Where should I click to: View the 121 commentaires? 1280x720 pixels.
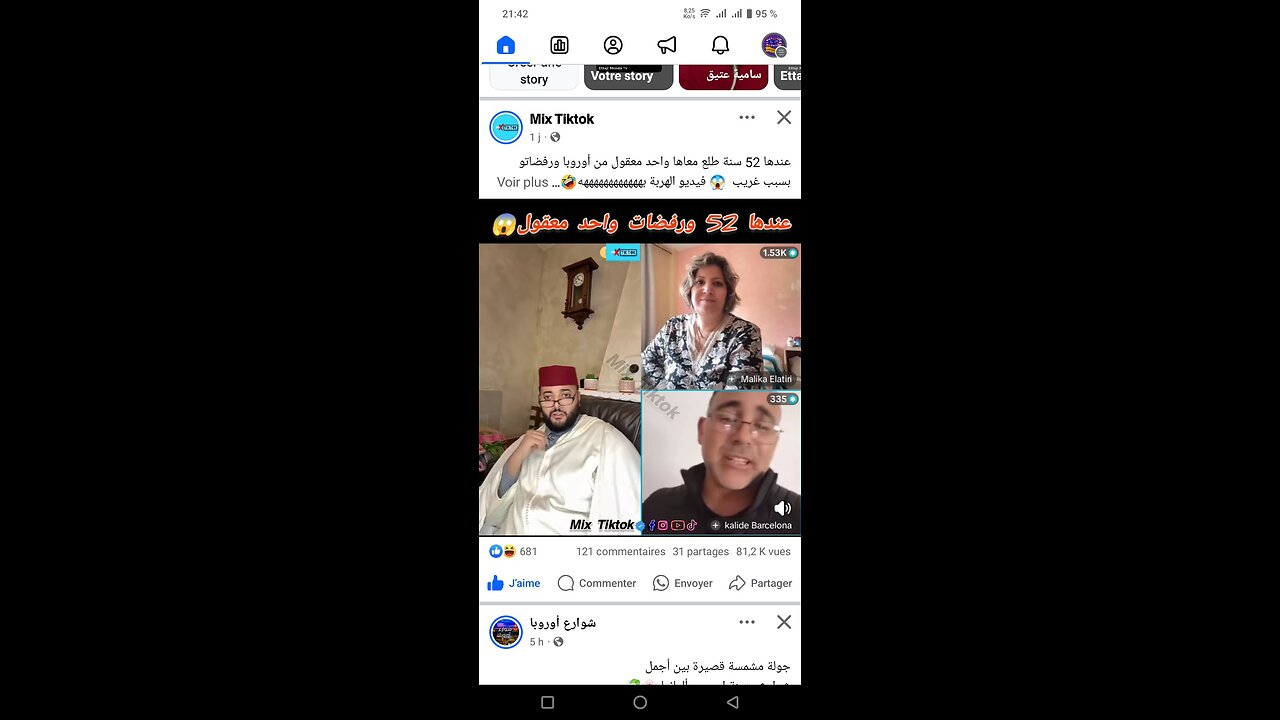click(620, 551)
